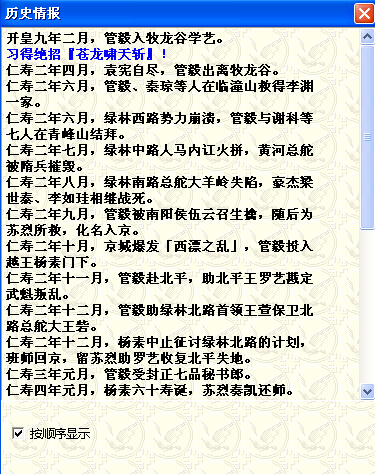Click the scrollbar up arrow

coord(367,37)
